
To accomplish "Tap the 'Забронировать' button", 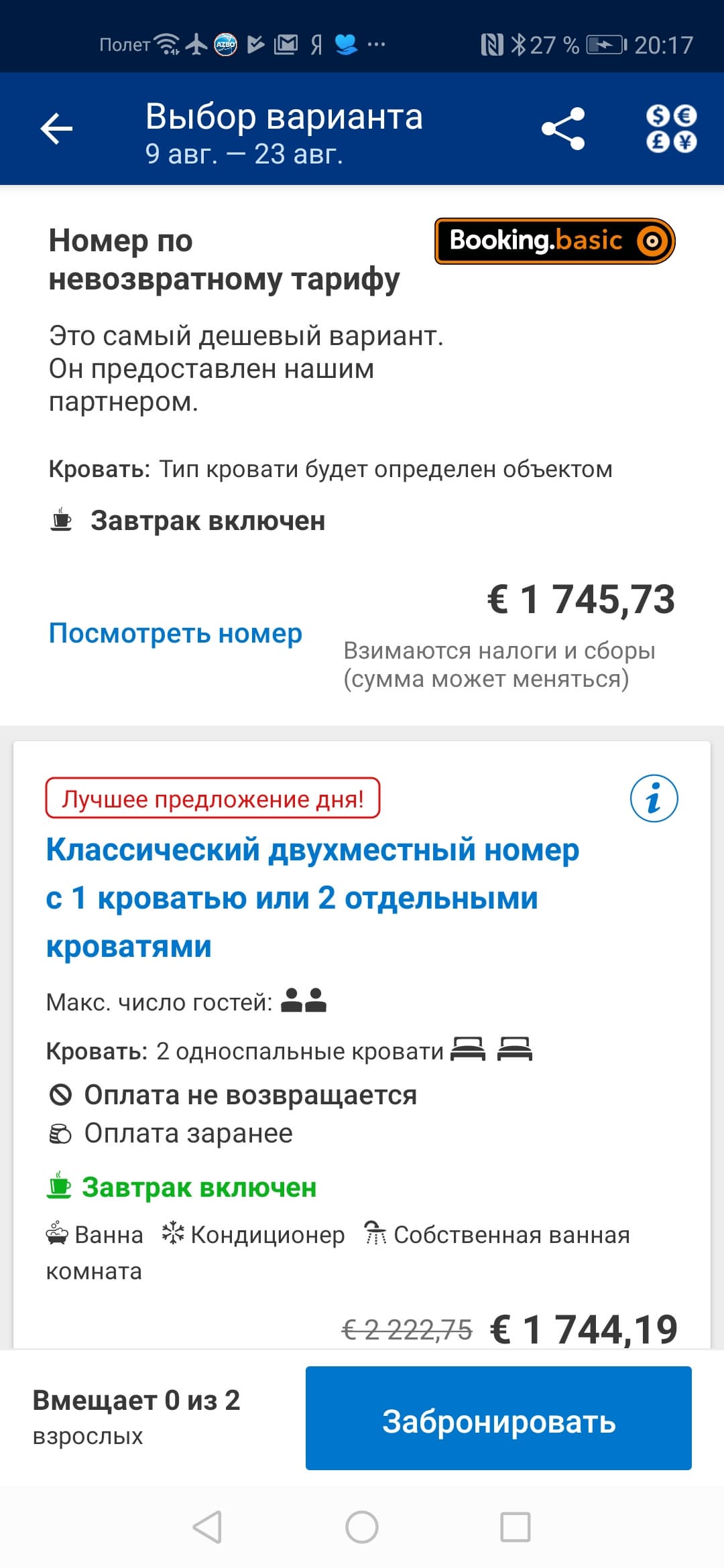I will (499, 1419).
